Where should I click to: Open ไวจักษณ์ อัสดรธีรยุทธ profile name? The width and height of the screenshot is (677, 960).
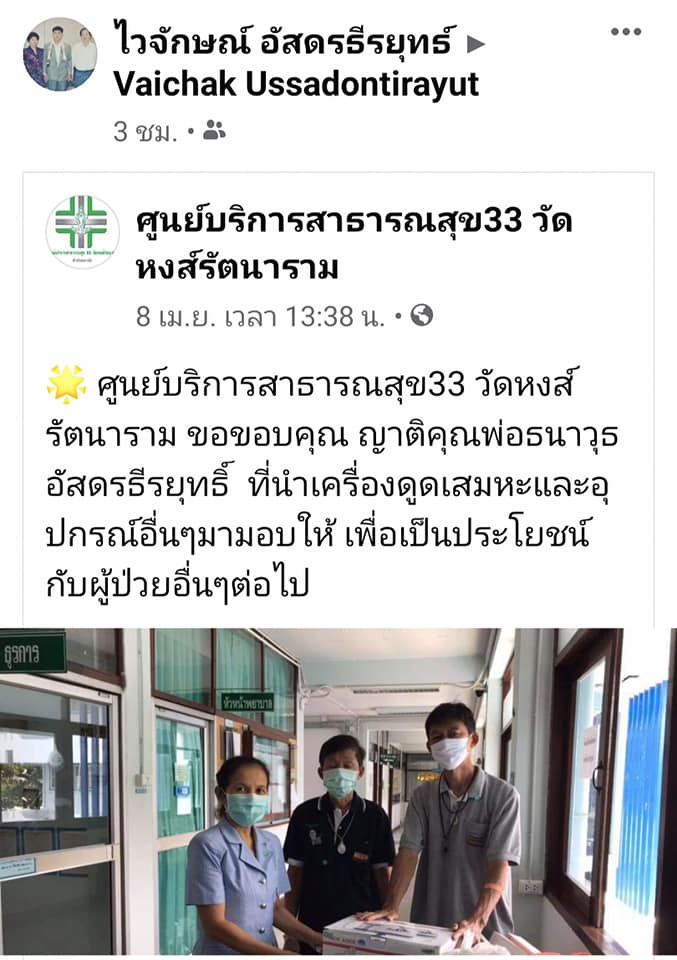pos(286,42)
